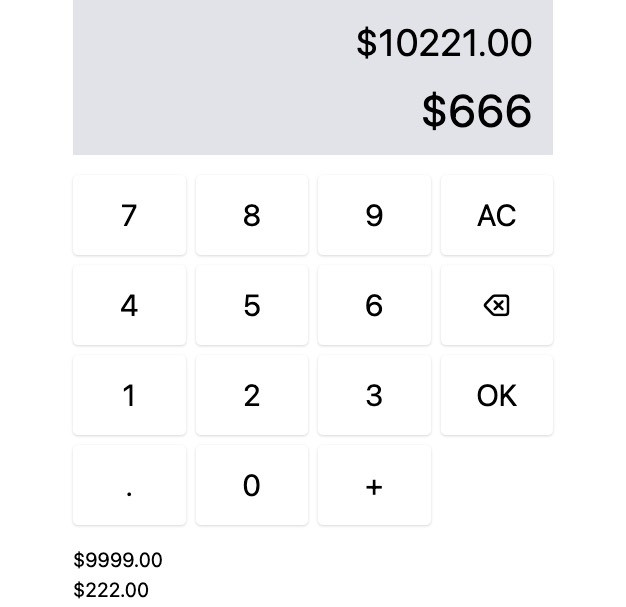
Task: Add a 6 to the amount
Action: (374, 305)
